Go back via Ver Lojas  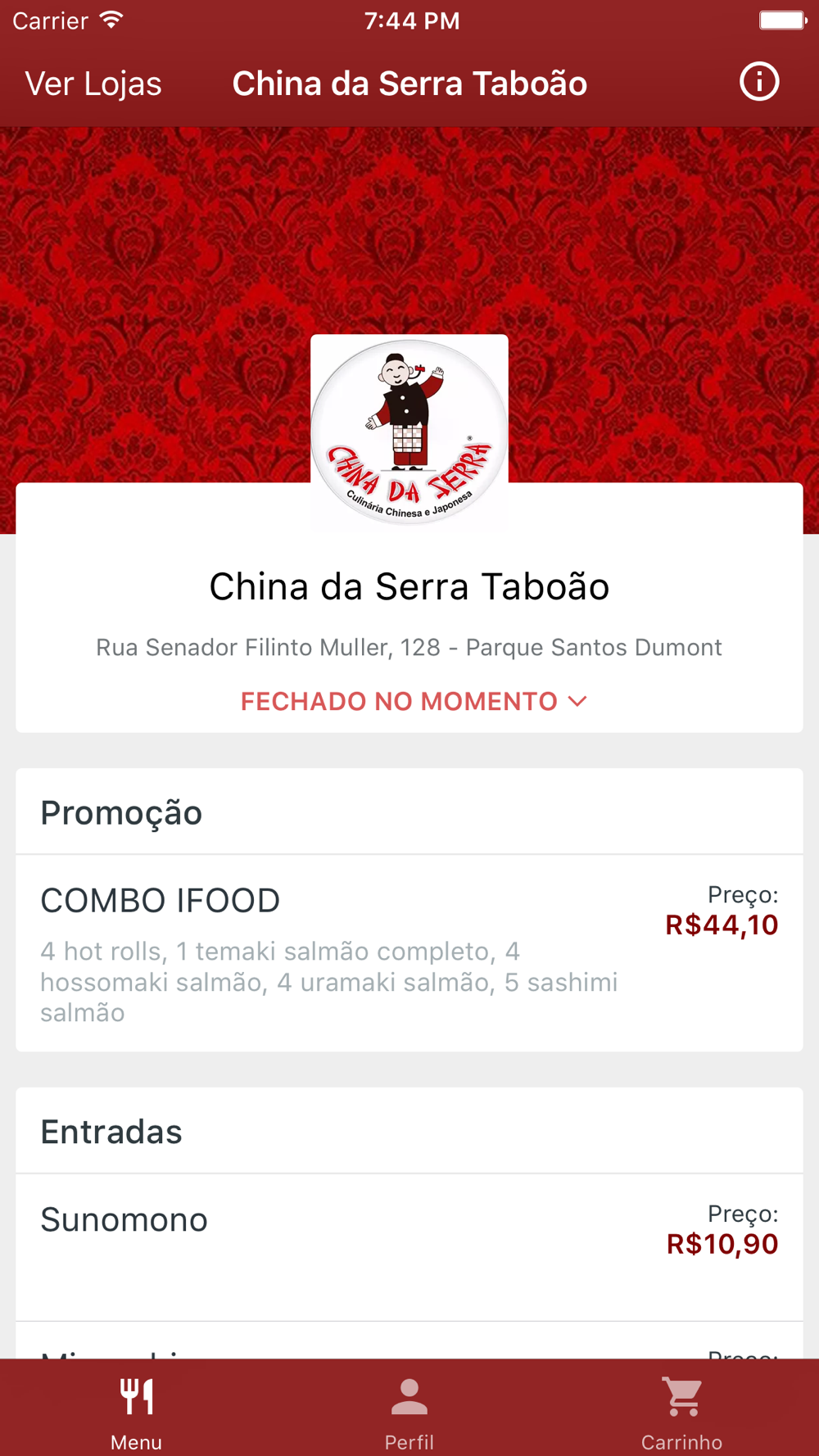[93, 84]
